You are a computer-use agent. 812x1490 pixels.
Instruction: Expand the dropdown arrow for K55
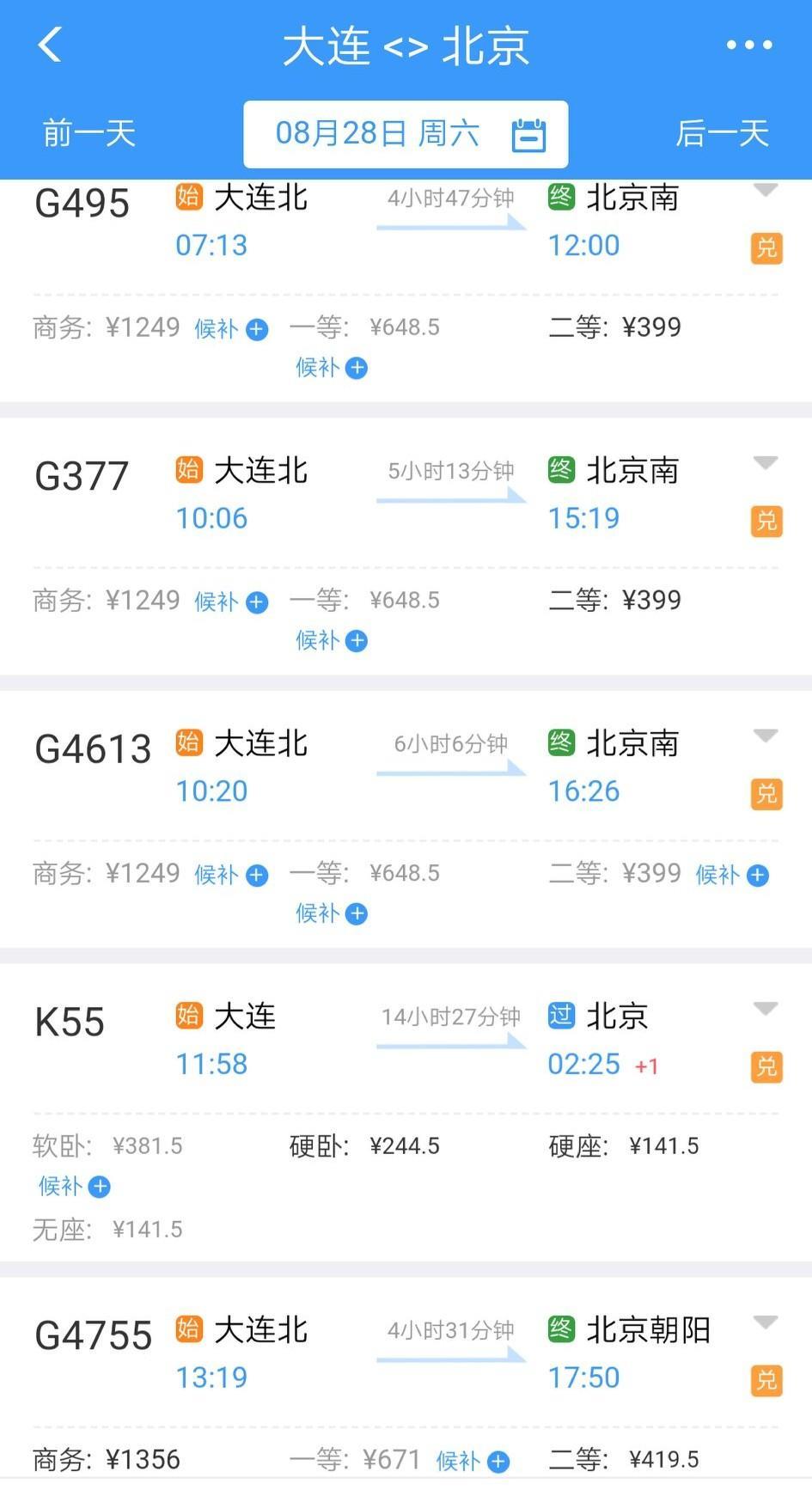coord(765,1009)
